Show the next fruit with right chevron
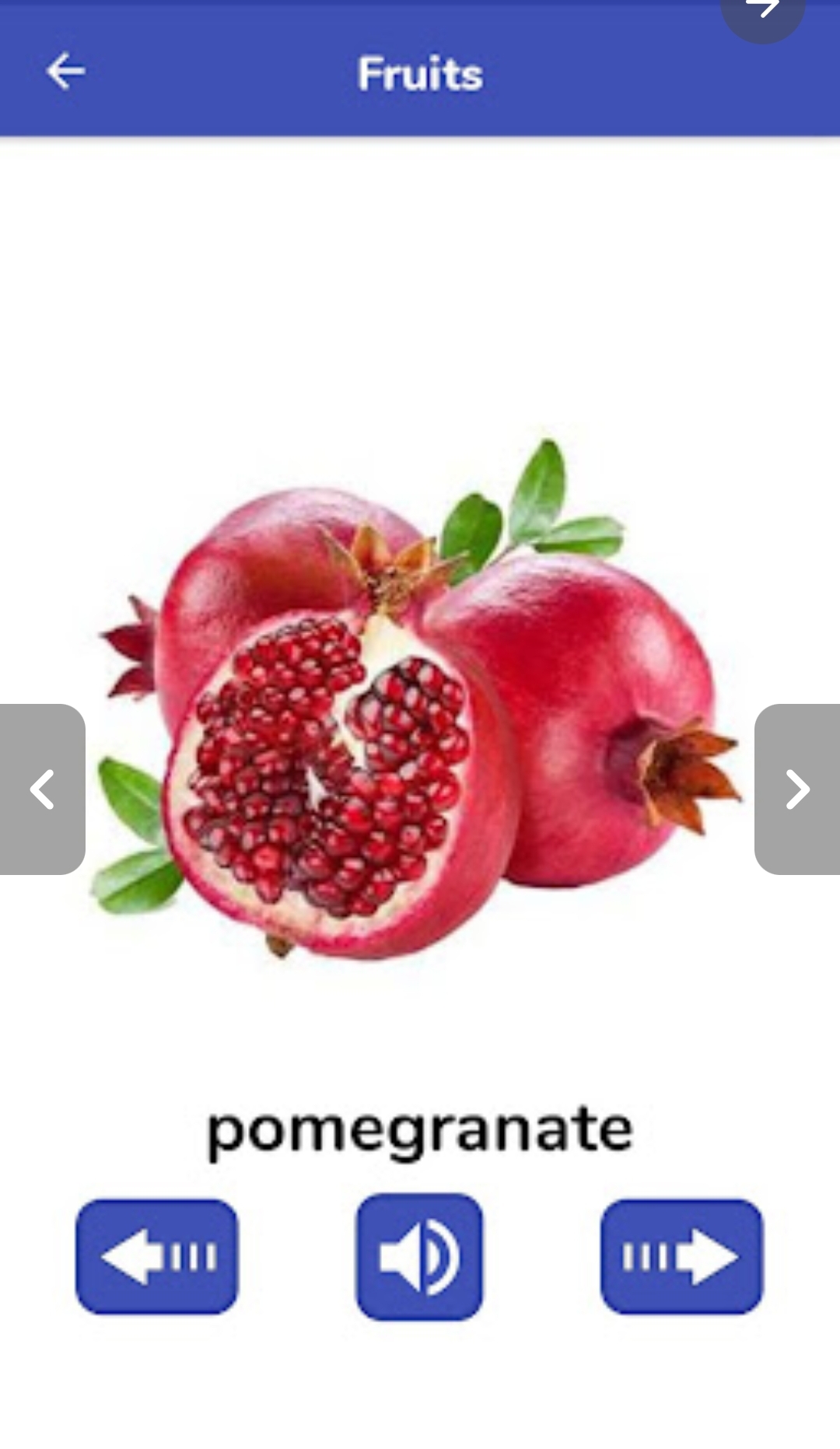840x1449 pixels. [797, 789]
